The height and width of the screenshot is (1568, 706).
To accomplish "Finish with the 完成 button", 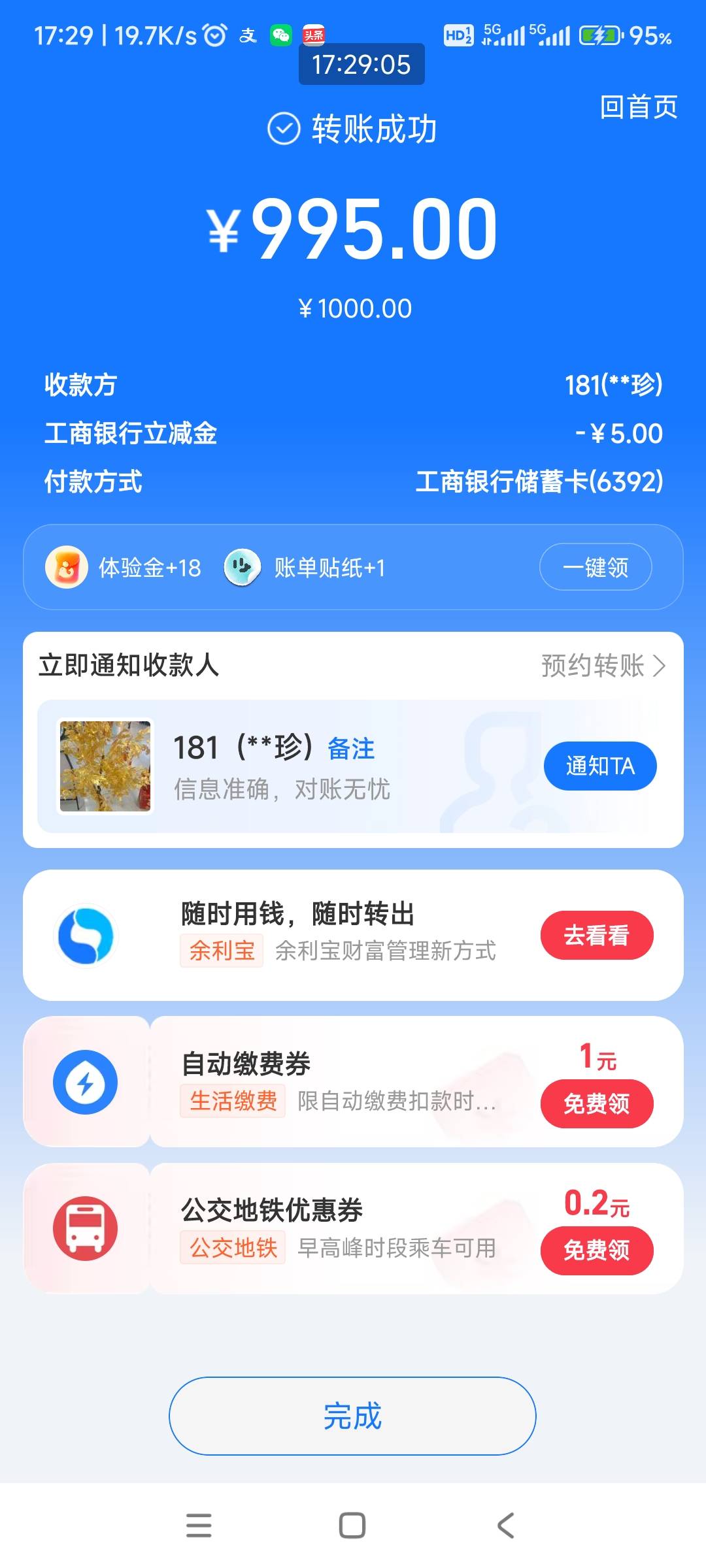I will [352, 1416].
